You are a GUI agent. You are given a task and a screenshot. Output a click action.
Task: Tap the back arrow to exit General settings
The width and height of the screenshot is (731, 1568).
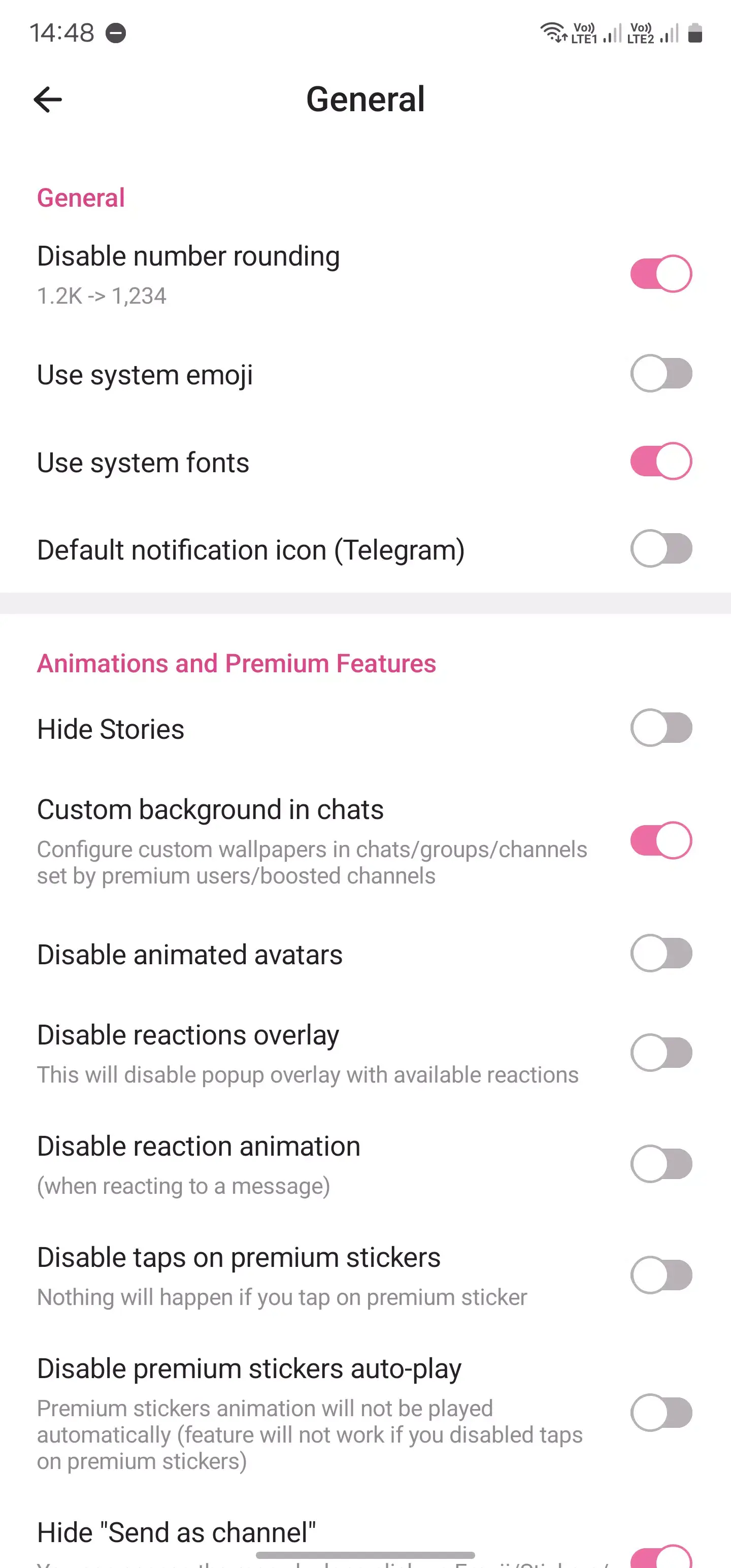pos(48,99)
